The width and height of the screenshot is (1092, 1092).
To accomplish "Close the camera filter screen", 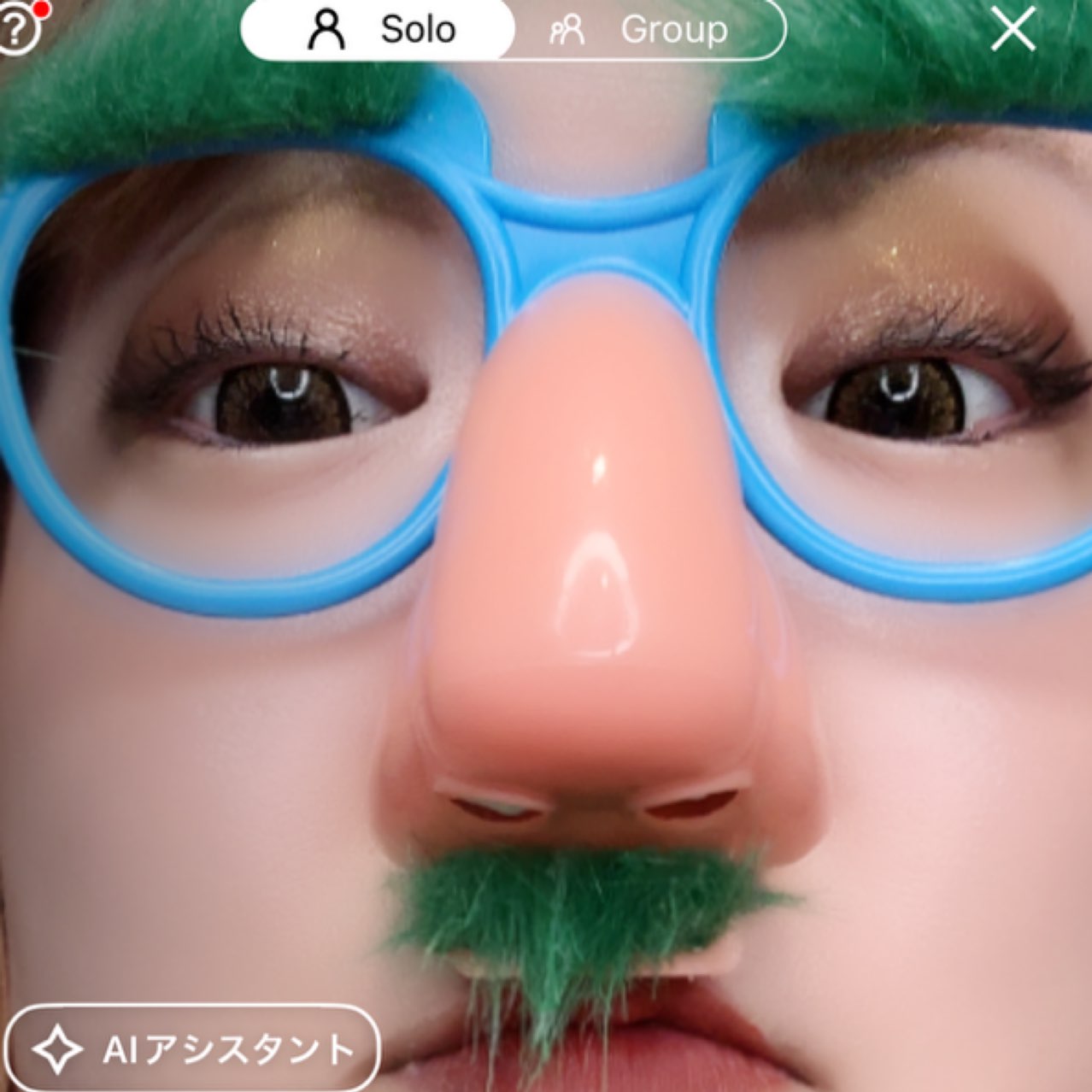I will point(1013,30).
